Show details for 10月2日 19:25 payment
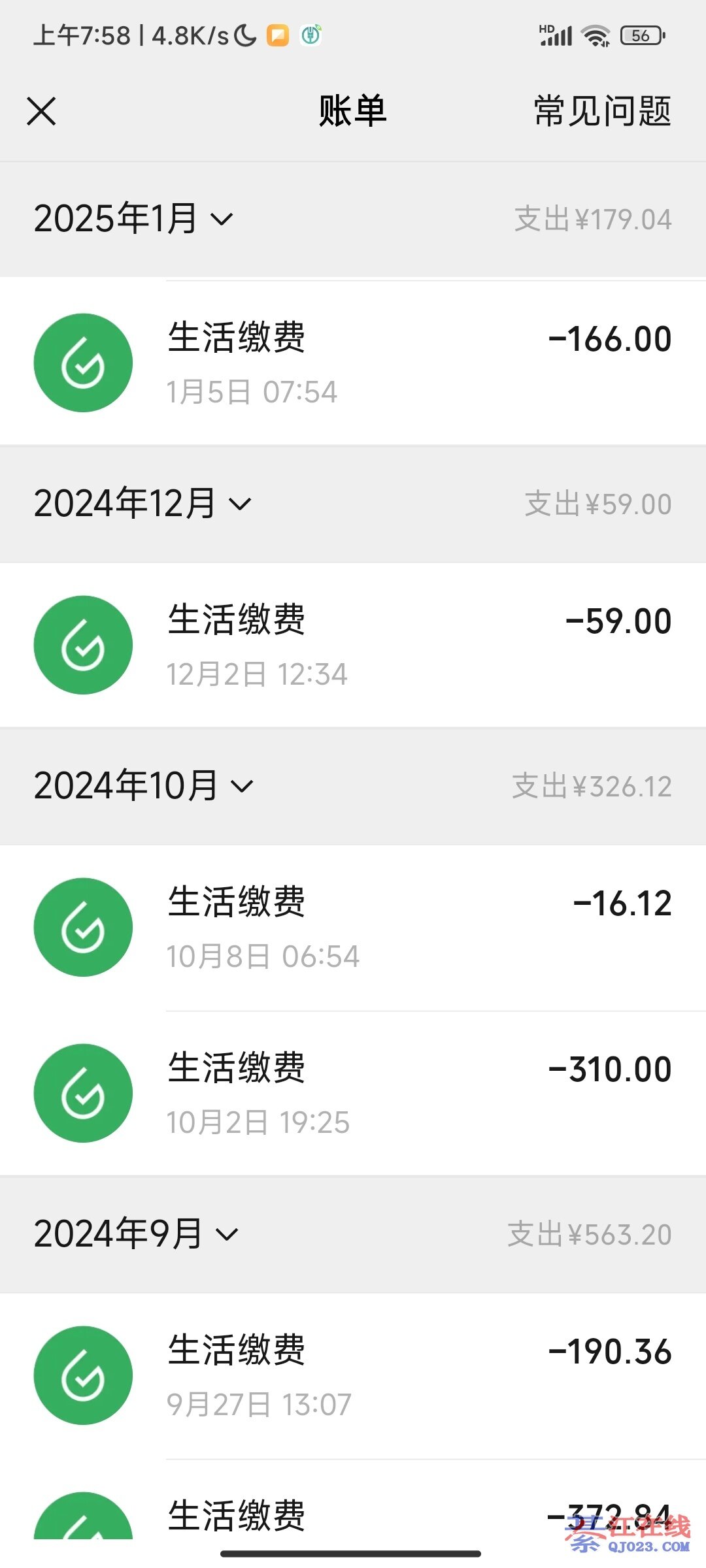This screenshot has height=1568, width=706. (353, 1093)
